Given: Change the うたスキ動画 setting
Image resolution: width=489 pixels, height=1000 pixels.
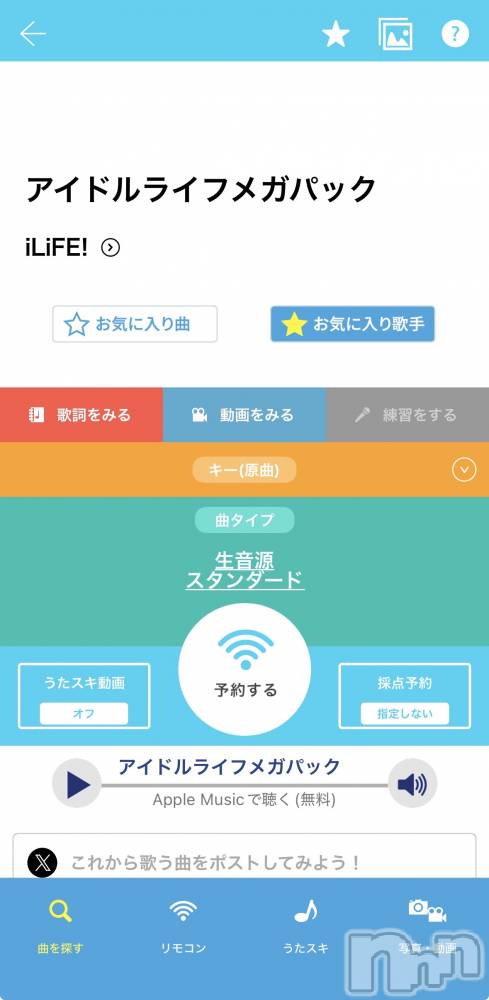Looking at the screenshot, I should pos(84,696).
